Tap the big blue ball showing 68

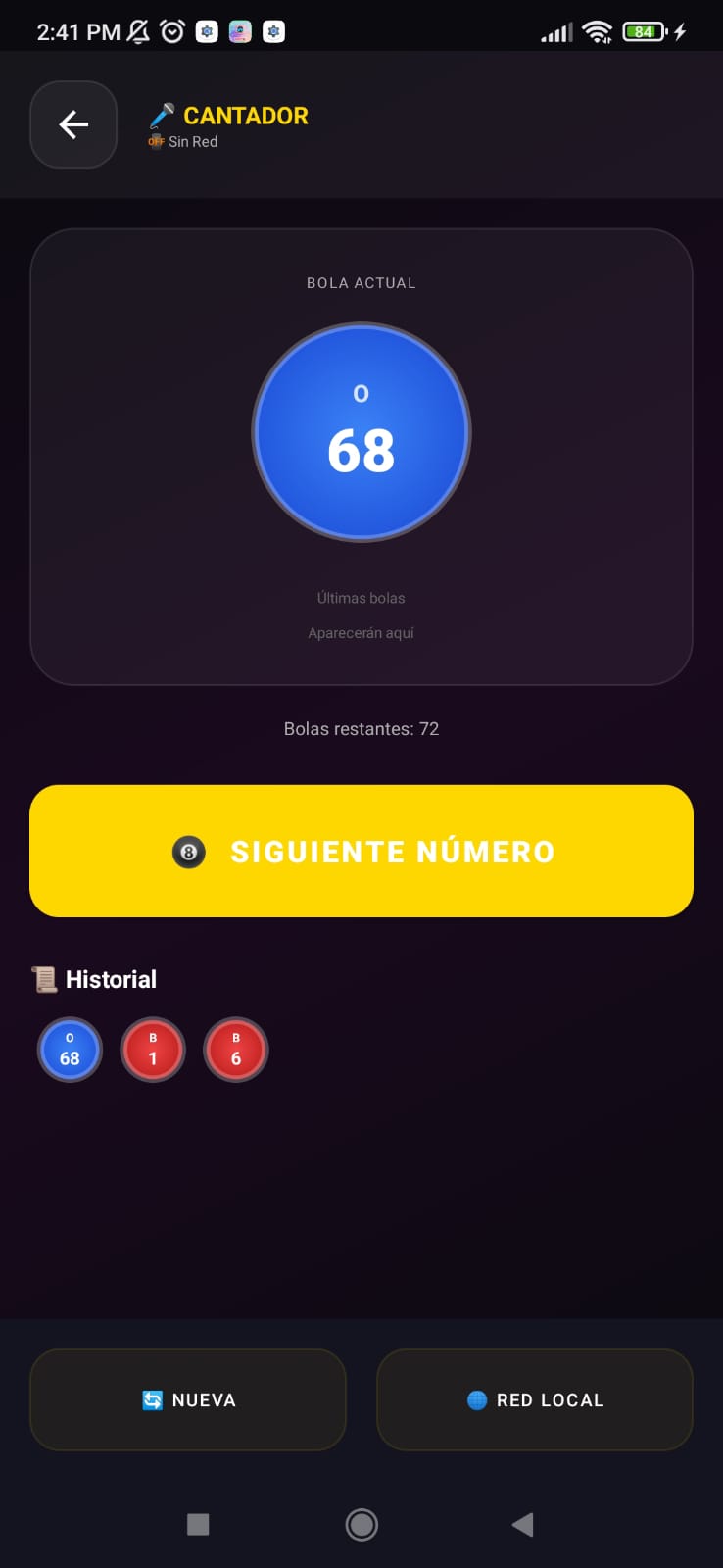click(x=361, y=433)
